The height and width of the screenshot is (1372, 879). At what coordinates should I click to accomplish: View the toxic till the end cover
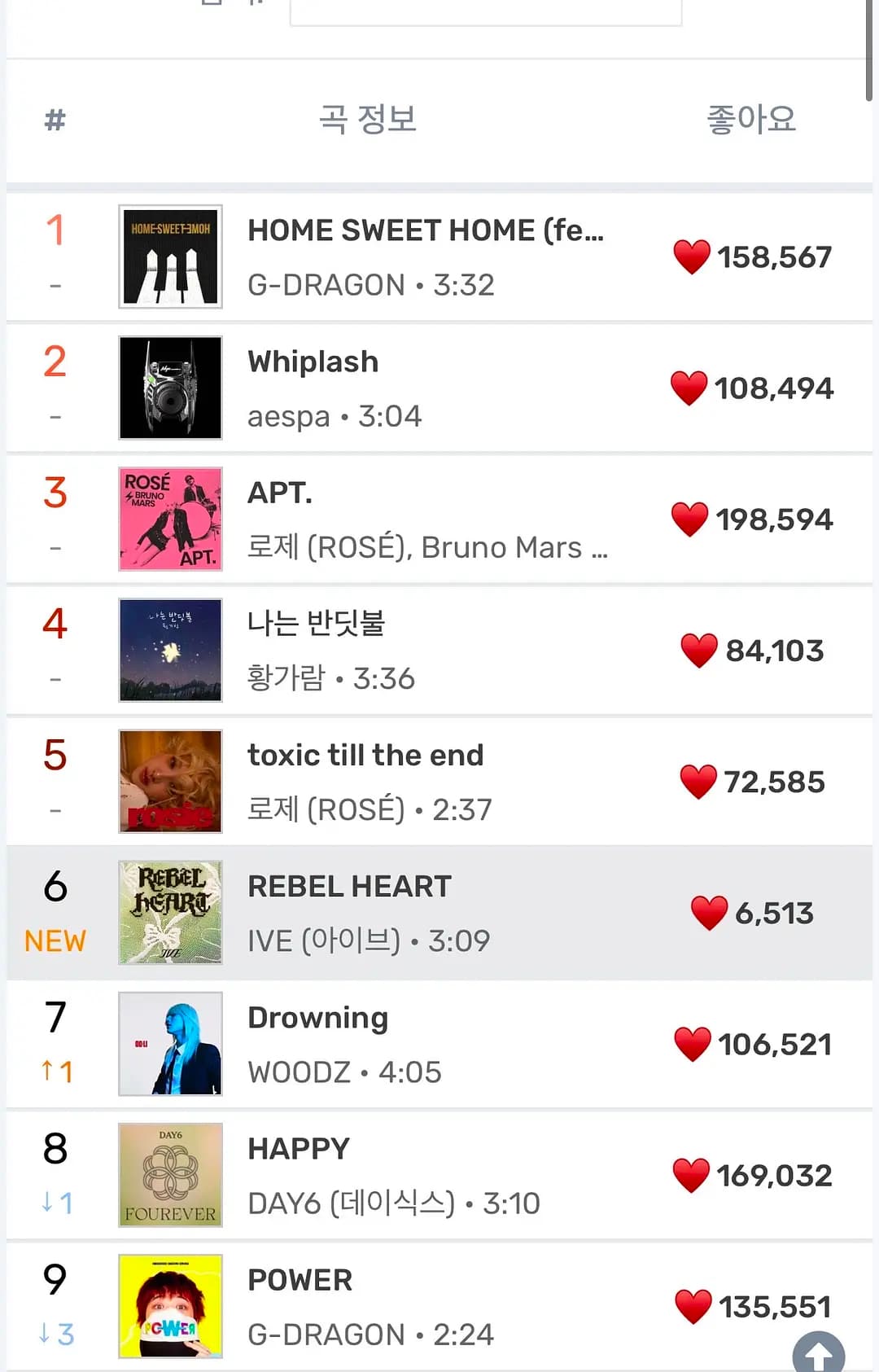pyautogui.click(x=170, y=782)
